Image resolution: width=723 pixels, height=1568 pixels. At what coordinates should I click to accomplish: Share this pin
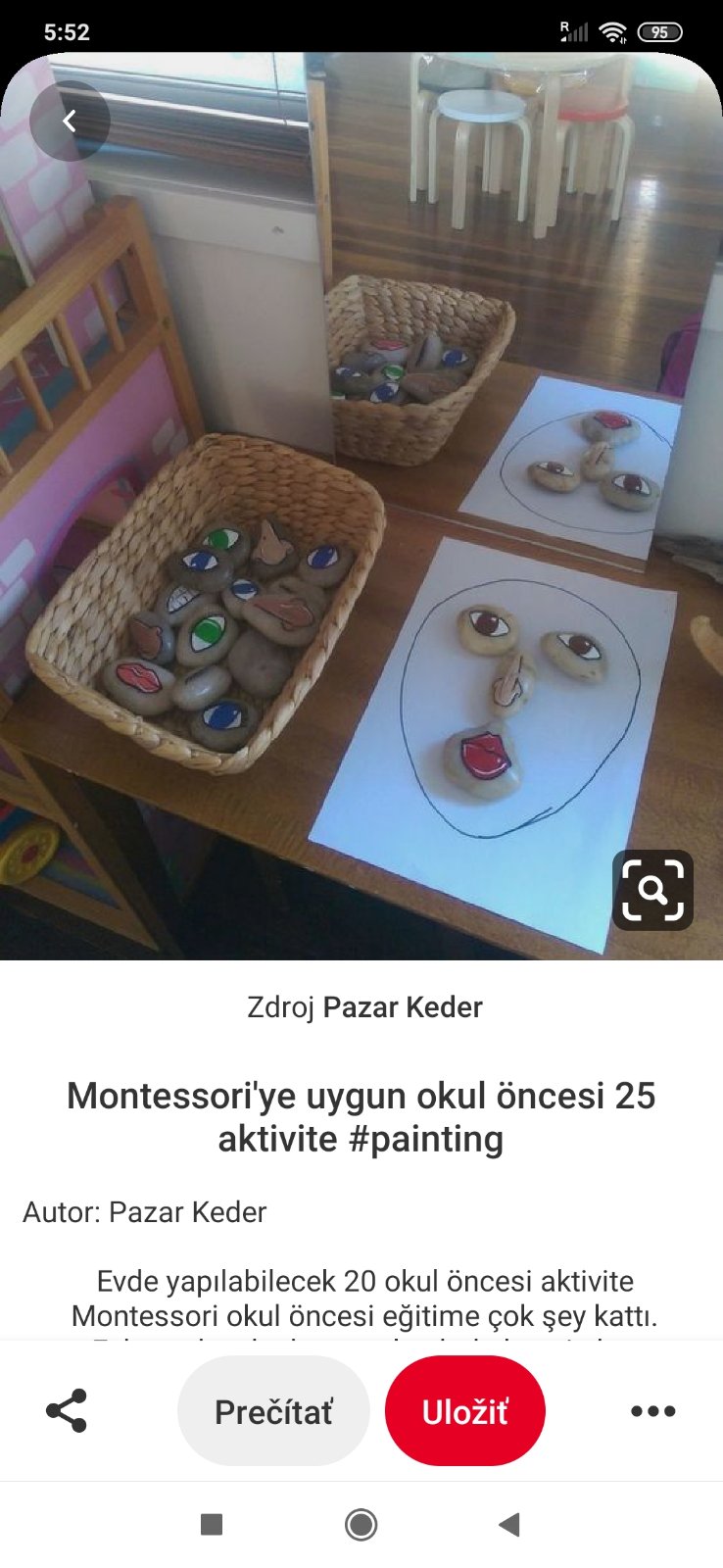(67, 1411)
